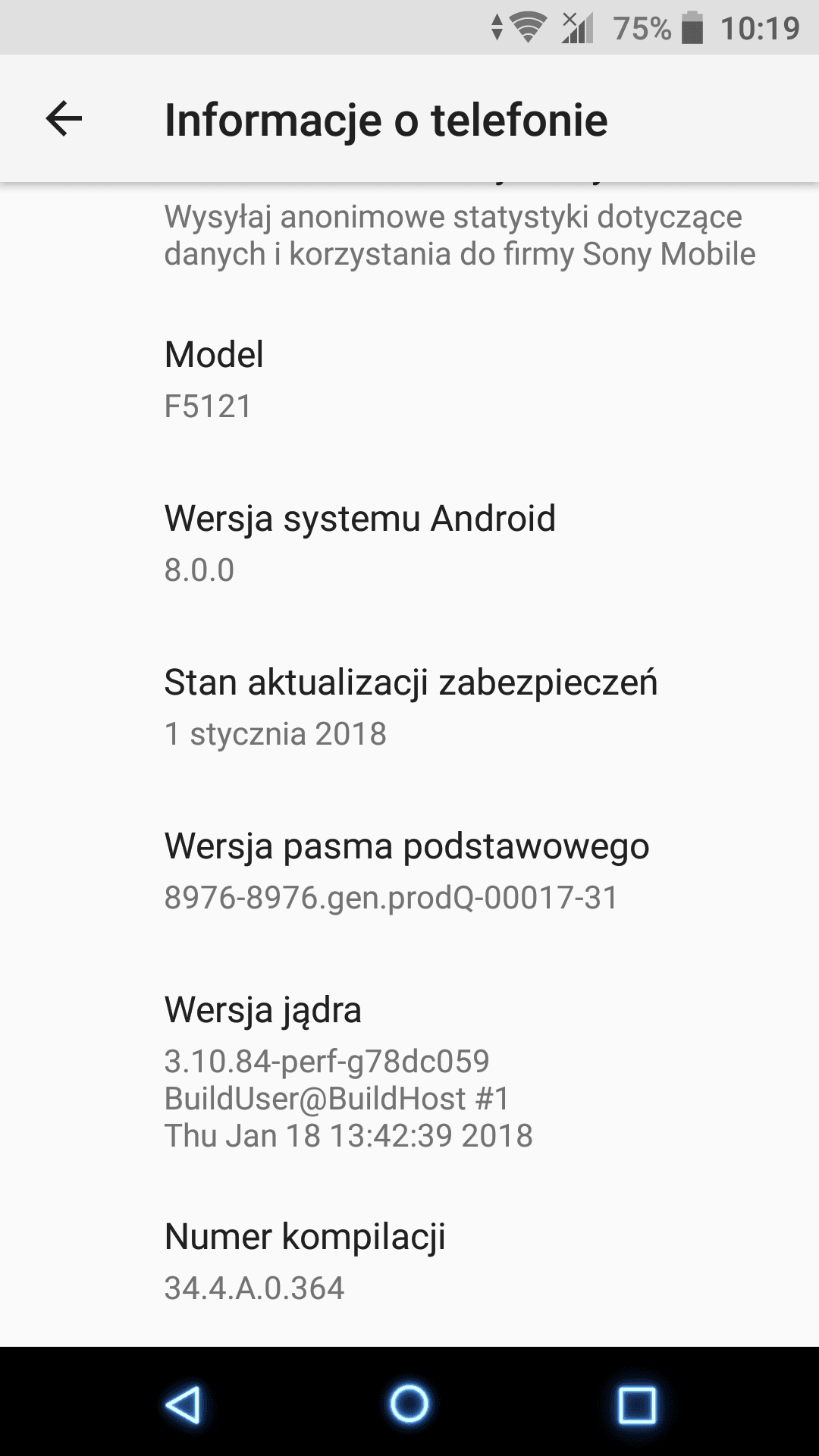Open Stan aktualizacji zabezpieczeń entry
The height and width of the screenshot is (1456, 819).
pyautogui.click(x=409, y=708)
